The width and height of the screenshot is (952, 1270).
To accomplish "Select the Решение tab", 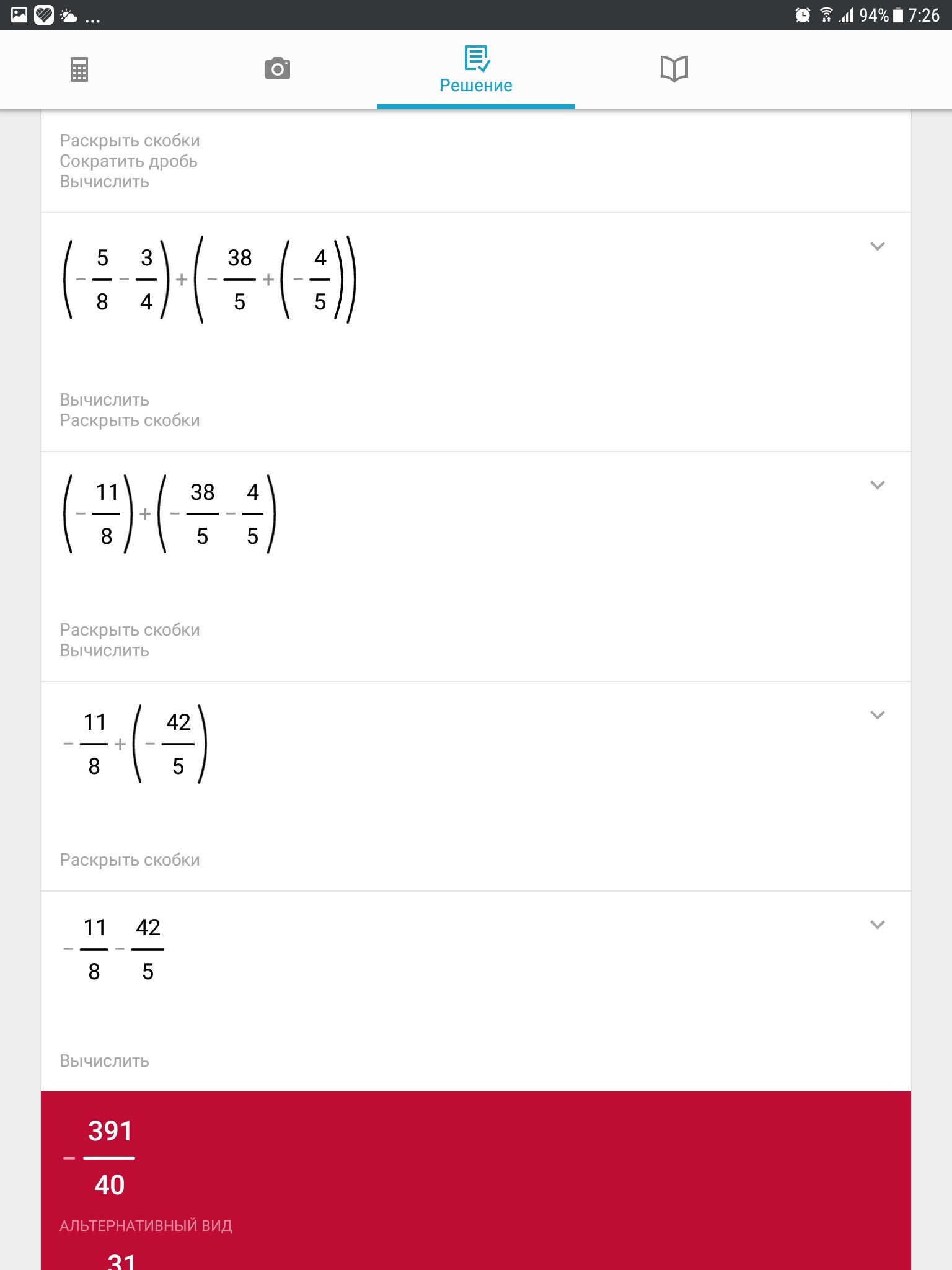I will tap(476, 69).
